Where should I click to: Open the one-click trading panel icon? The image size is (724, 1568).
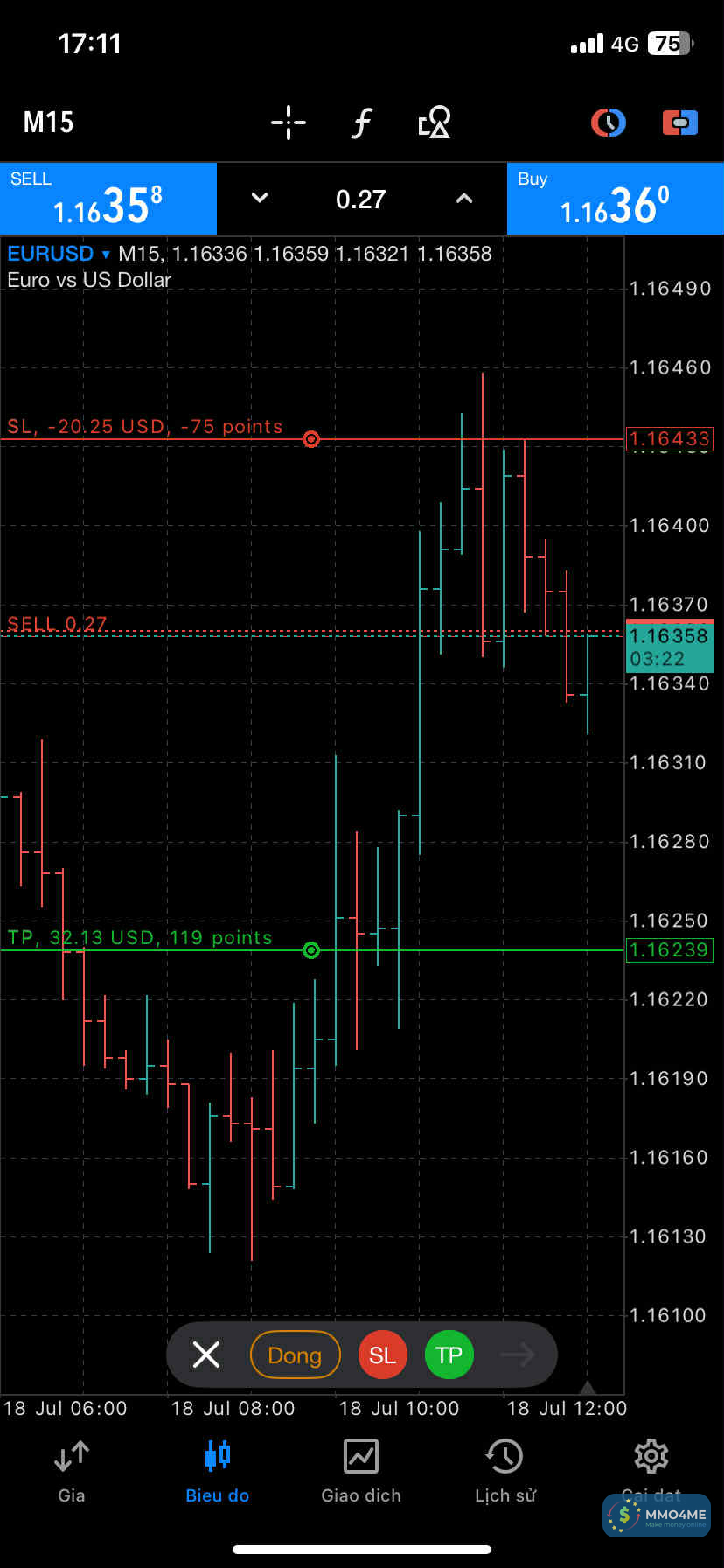click(679, 122)
